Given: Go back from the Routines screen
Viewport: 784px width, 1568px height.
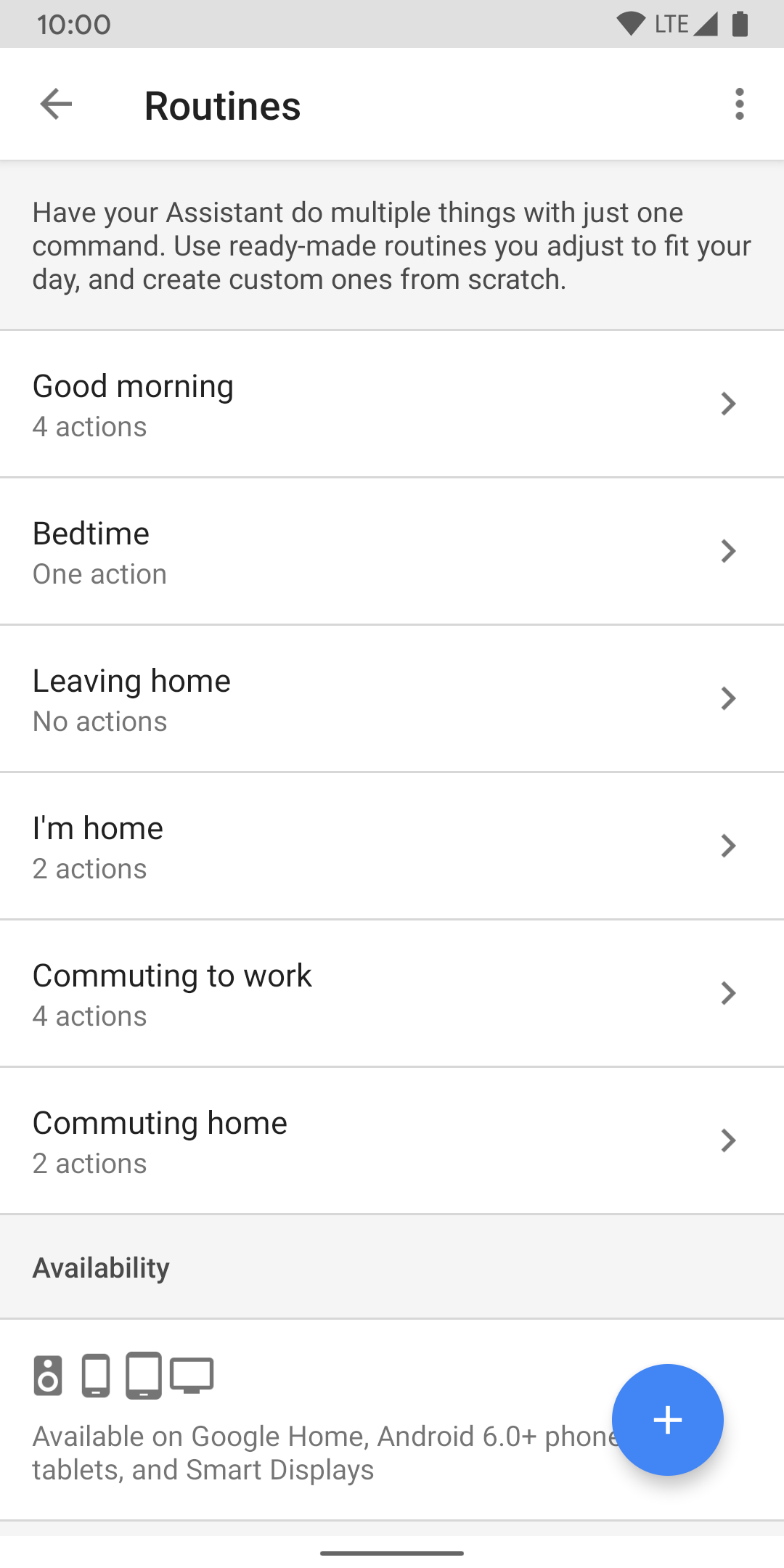Looking at the screenshot, I should pyautogui.click(x=56, y=105).
